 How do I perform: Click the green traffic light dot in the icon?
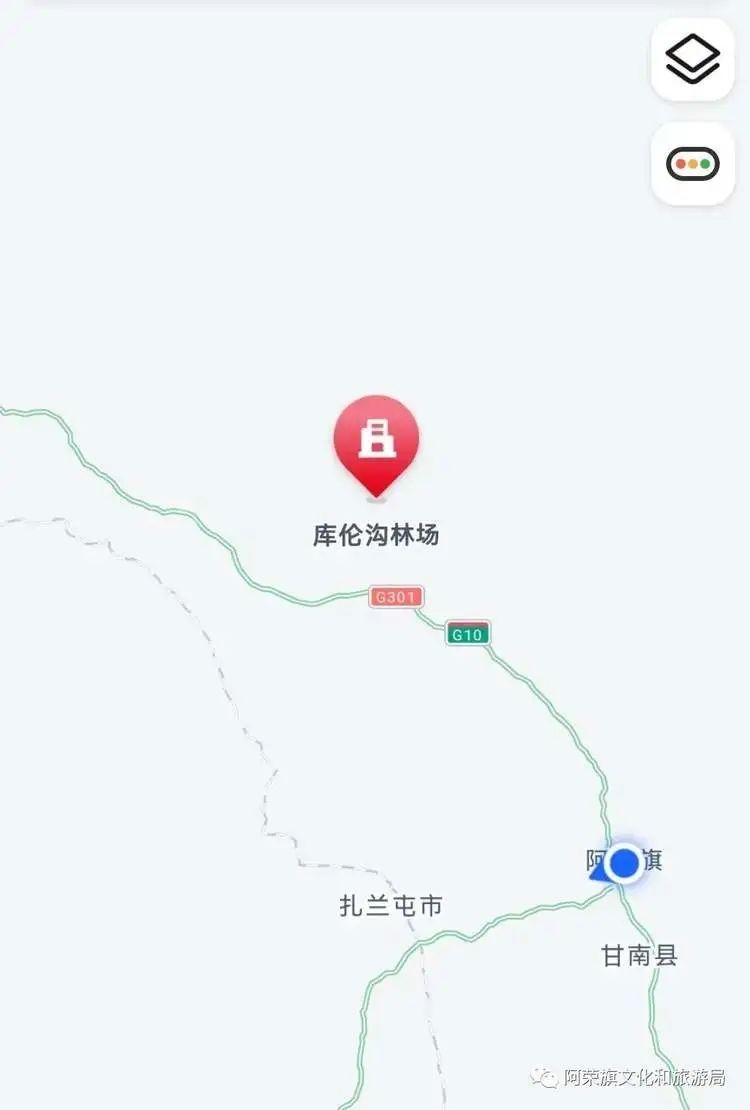click(706, 163)
